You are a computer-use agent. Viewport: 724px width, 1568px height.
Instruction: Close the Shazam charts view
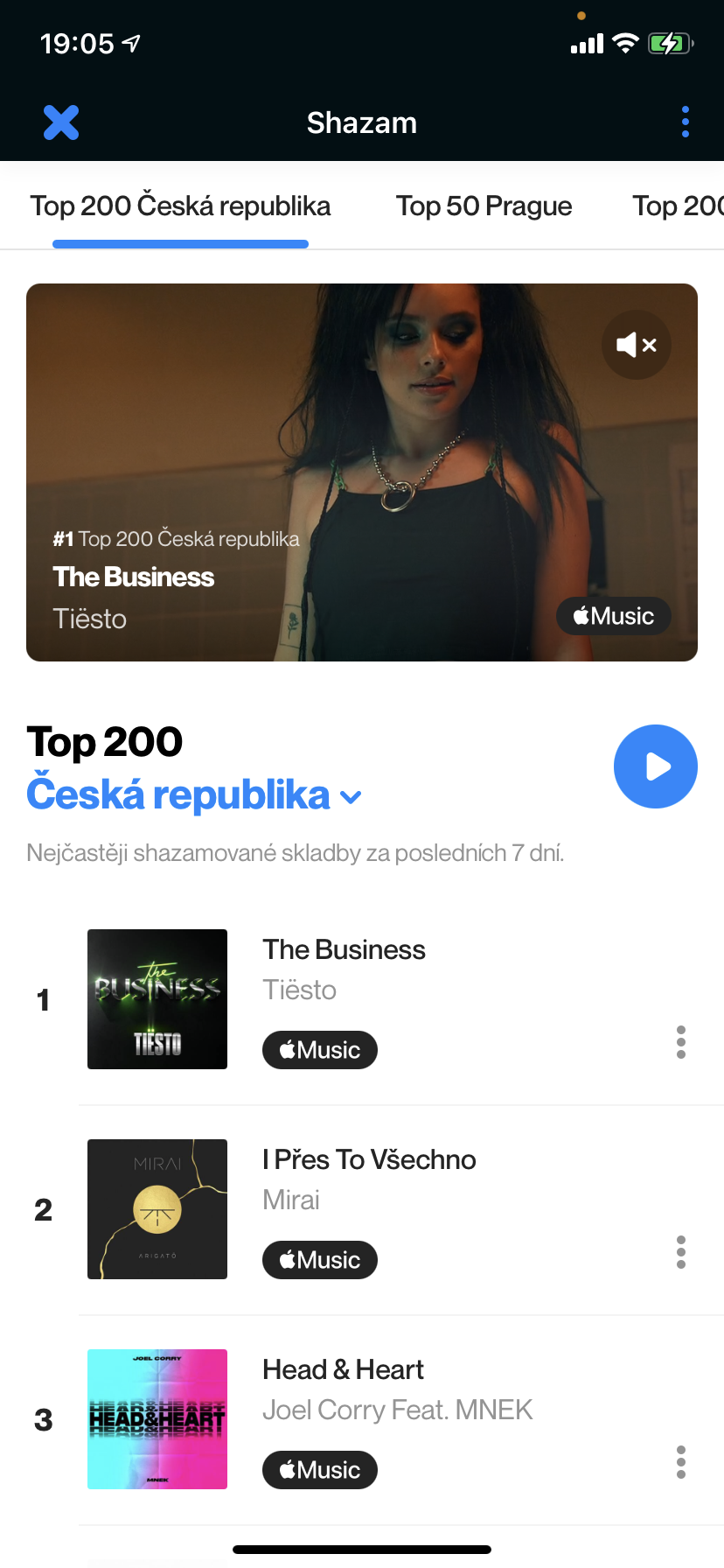click(61, 122)
